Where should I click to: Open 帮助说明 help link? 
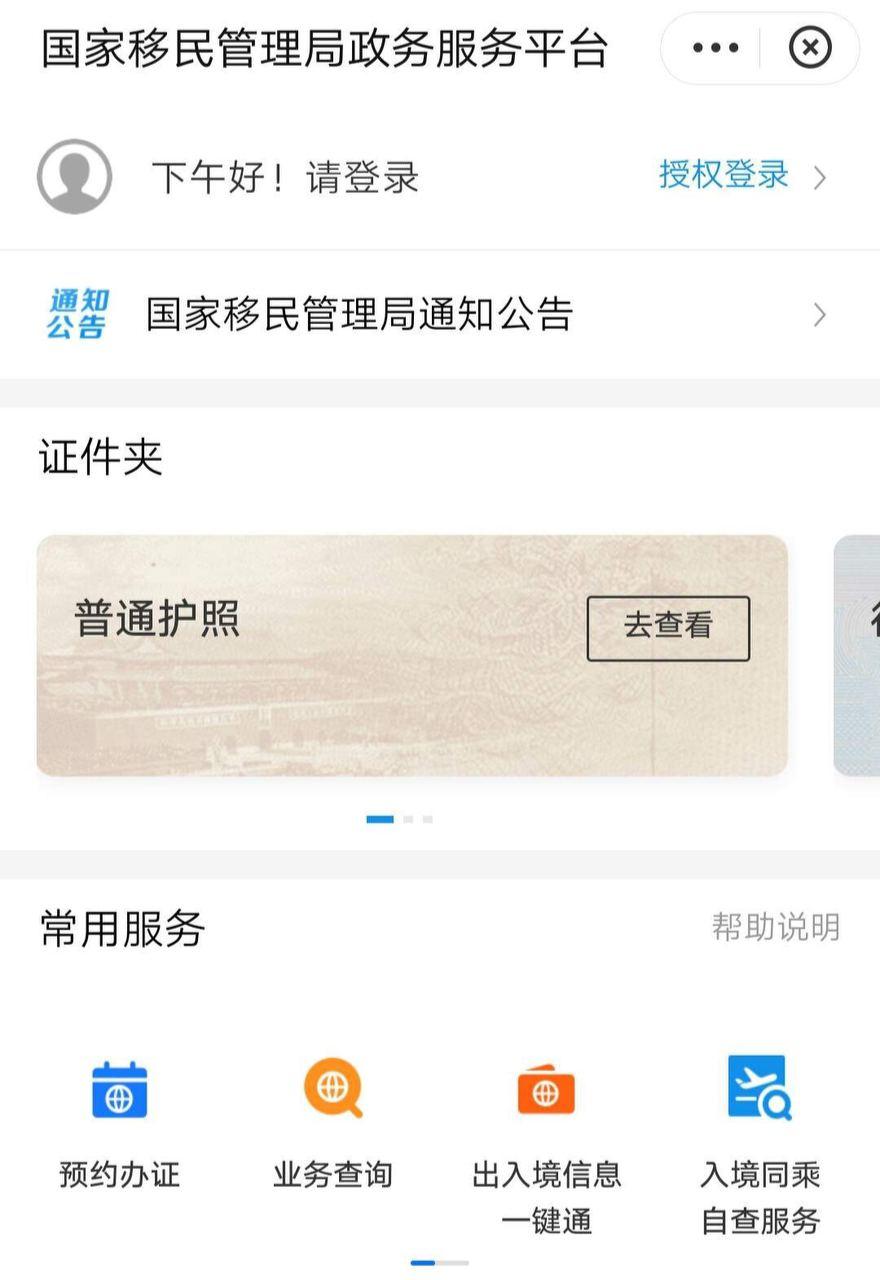775,927
